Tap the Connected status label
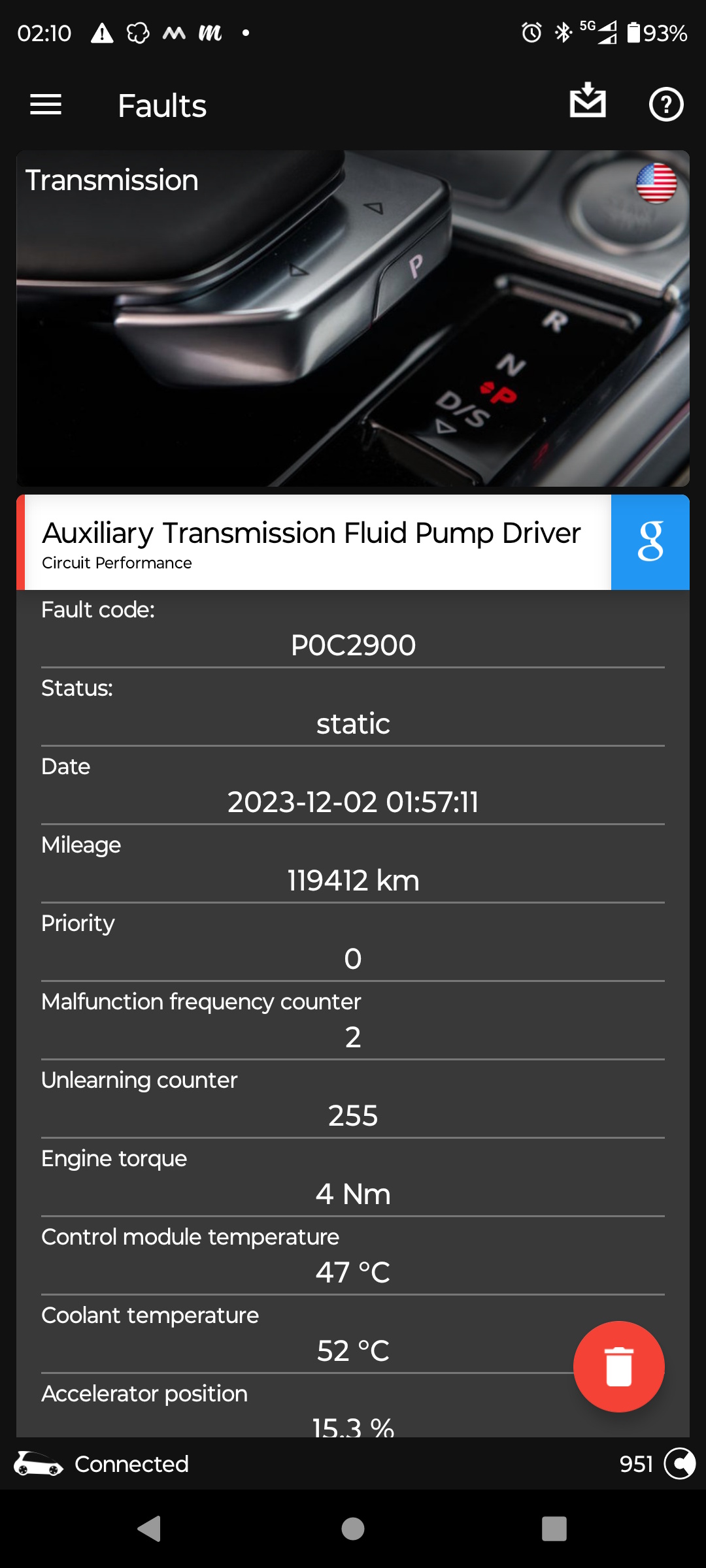The height and width of the screenshot is (1568, 706). [130, 1463]
